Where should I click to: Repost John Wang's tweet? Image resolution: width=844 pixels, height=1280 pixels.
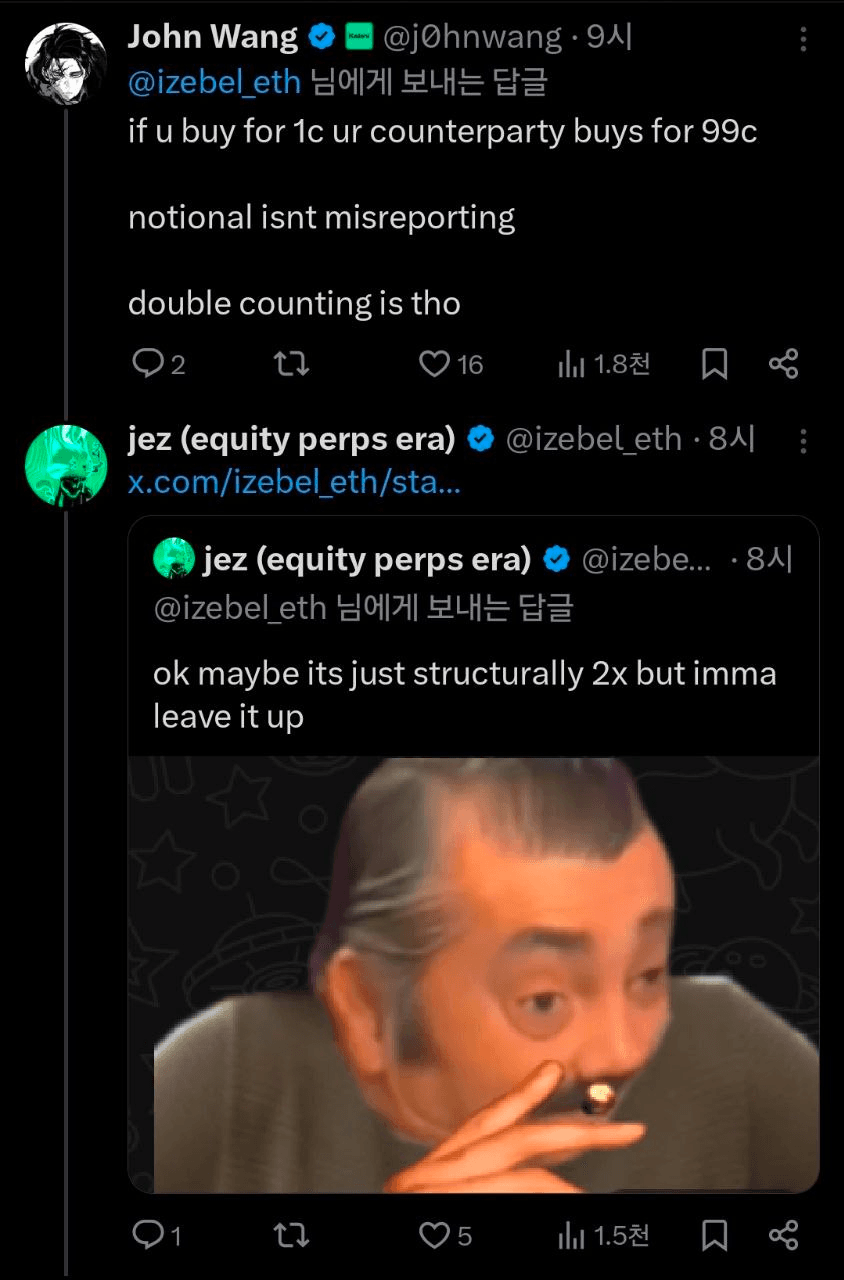click(x=292, y=364)
